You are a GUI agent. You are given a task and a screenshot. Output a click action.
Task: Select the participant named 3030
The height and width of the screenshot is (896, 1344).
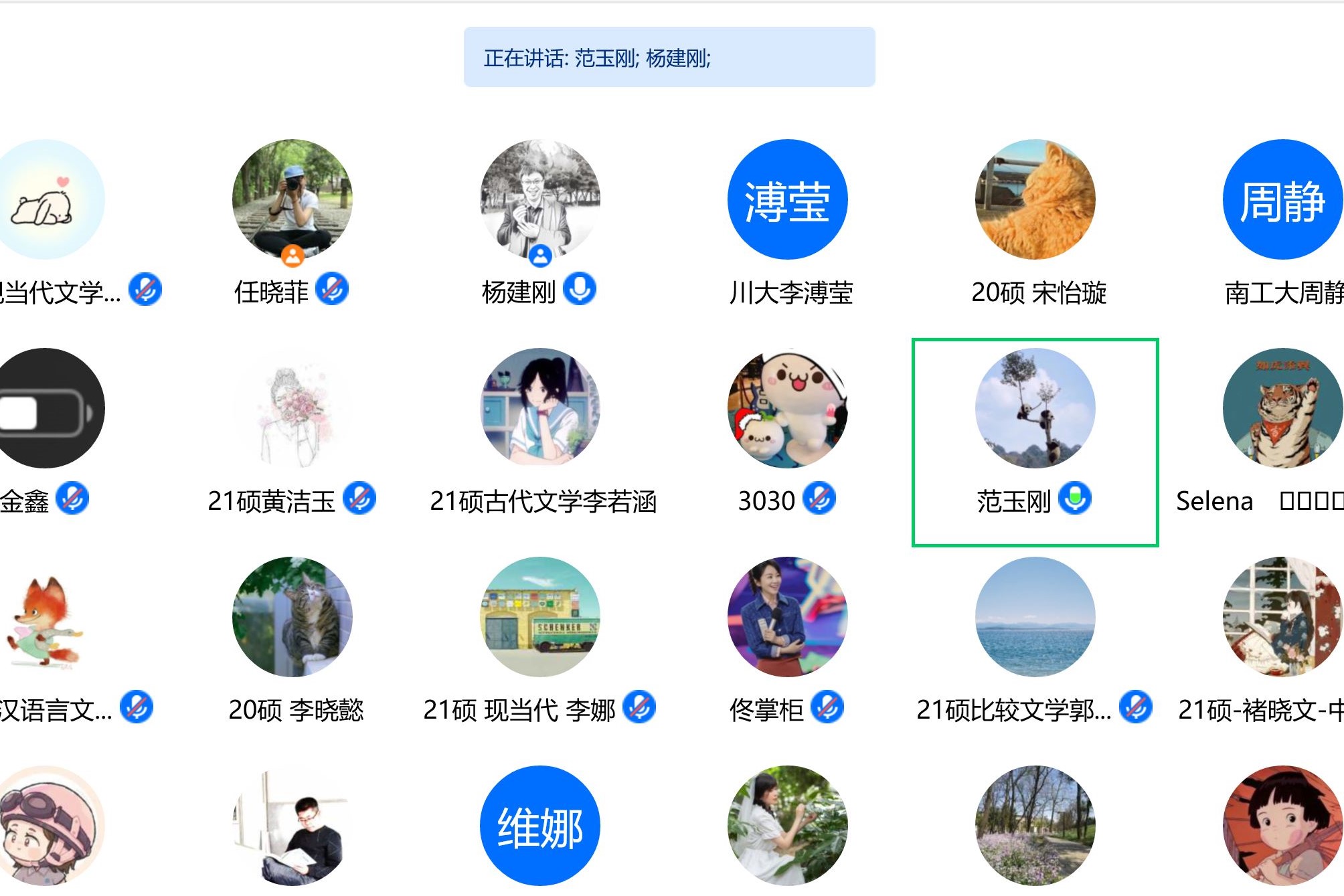point(787,408)
